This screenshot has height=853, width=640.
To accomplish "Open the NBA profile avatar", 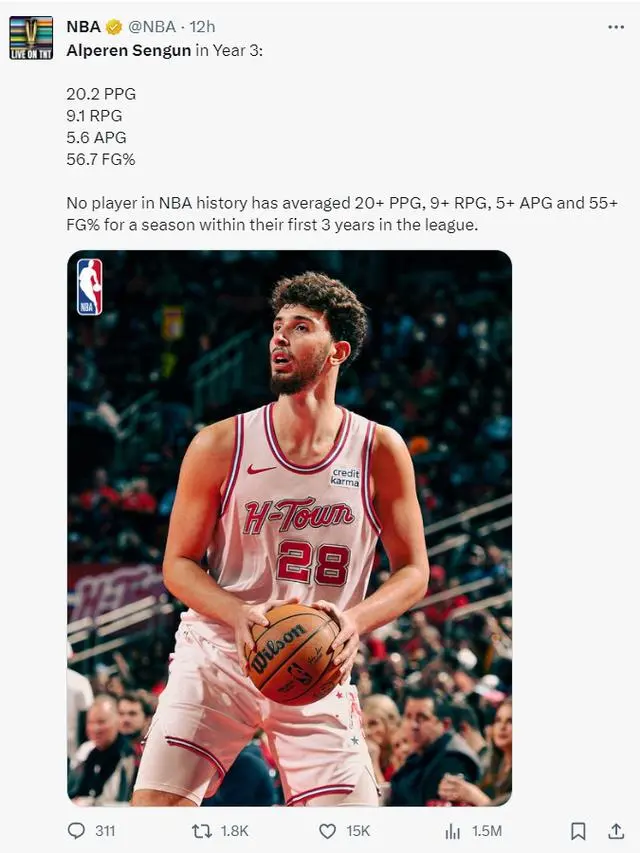I will coord(30,38).
